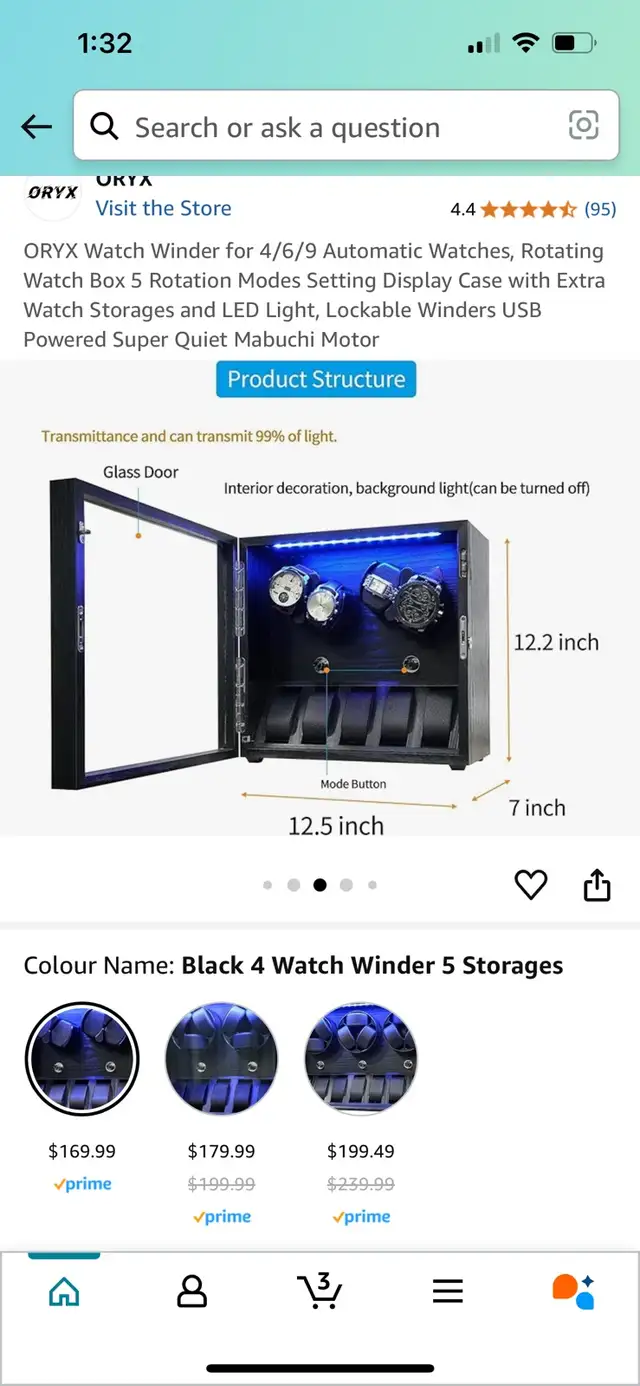Share this product listing
This screenshot has height=1386, width=640.
click(x=597, y=884)
